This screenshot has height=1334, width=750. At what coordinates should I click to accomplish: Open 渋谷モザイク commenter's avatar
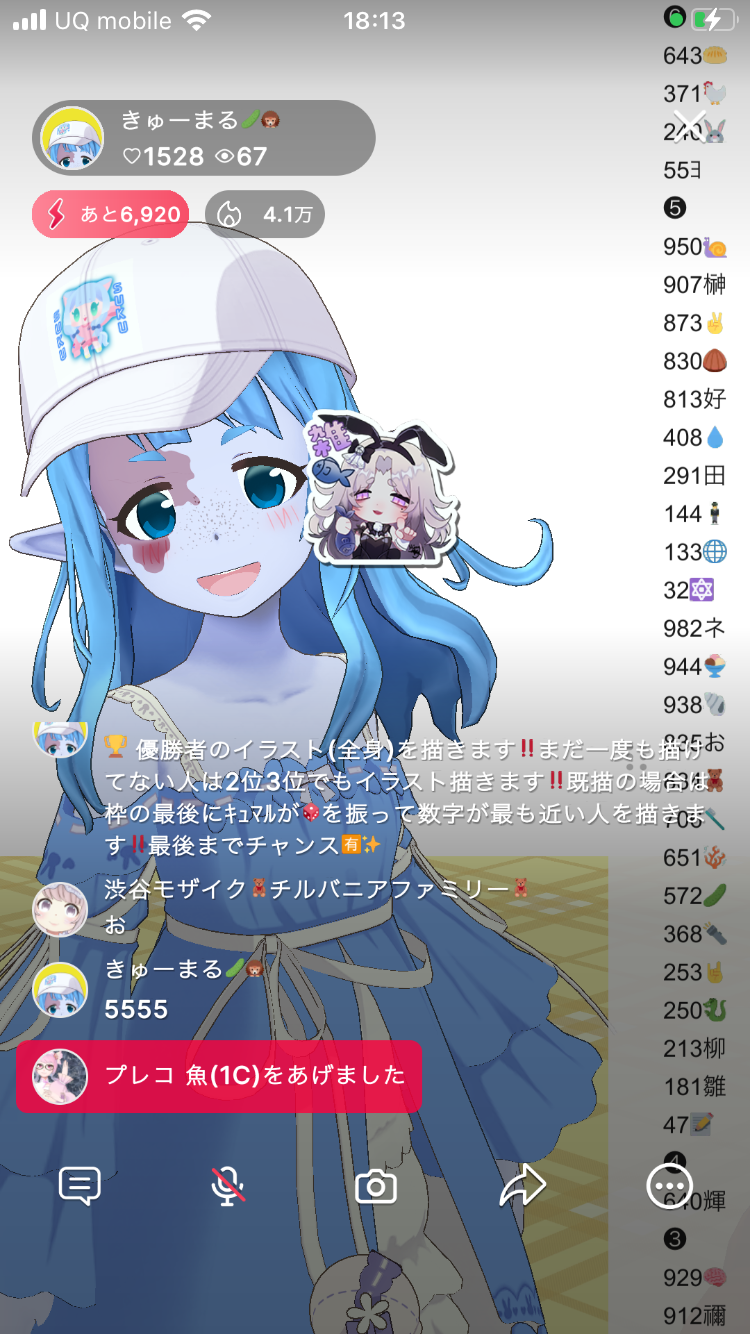[x=60, y=908]
